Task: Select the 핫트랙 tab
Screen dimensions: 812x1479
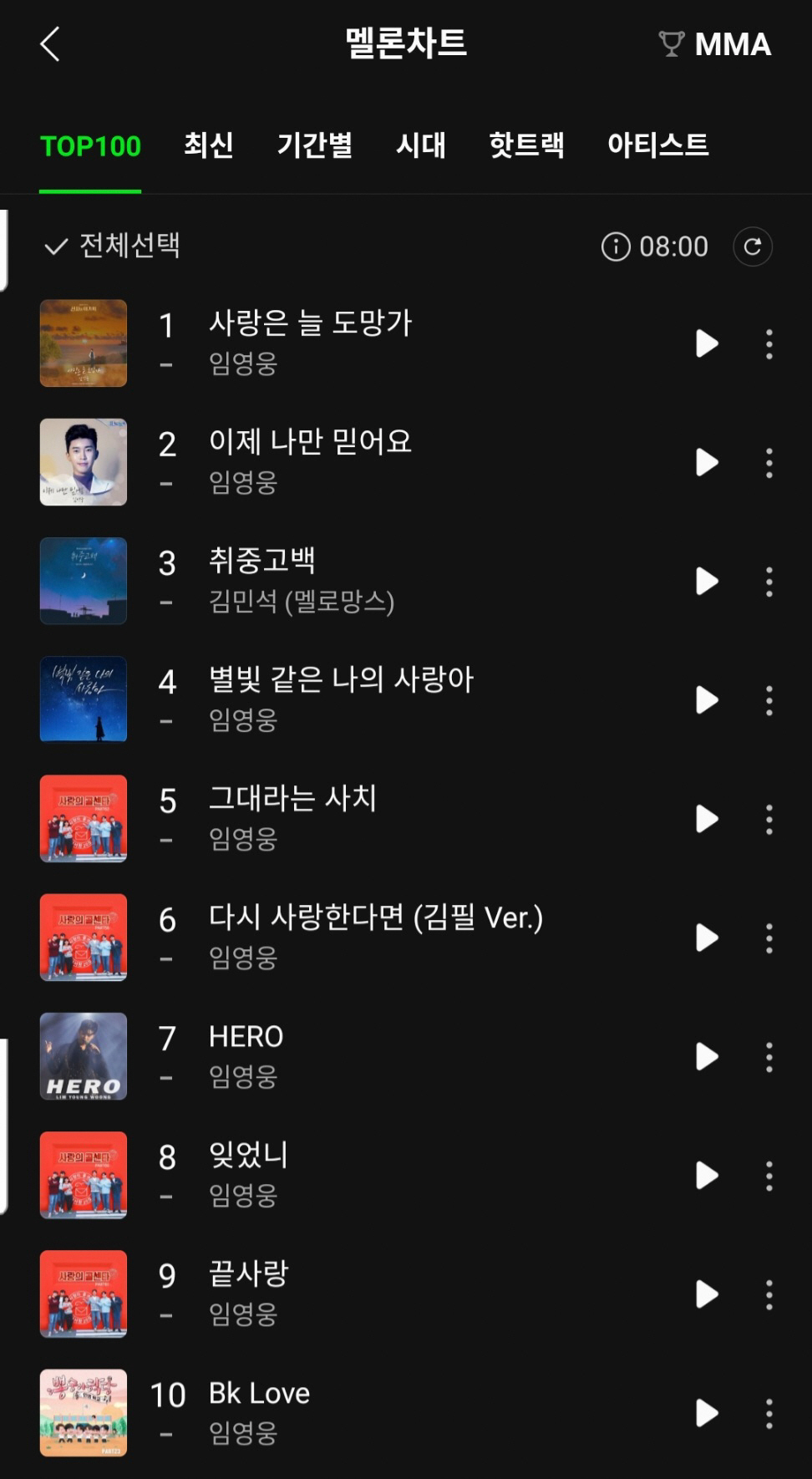Action: click(x=526, y=145)
